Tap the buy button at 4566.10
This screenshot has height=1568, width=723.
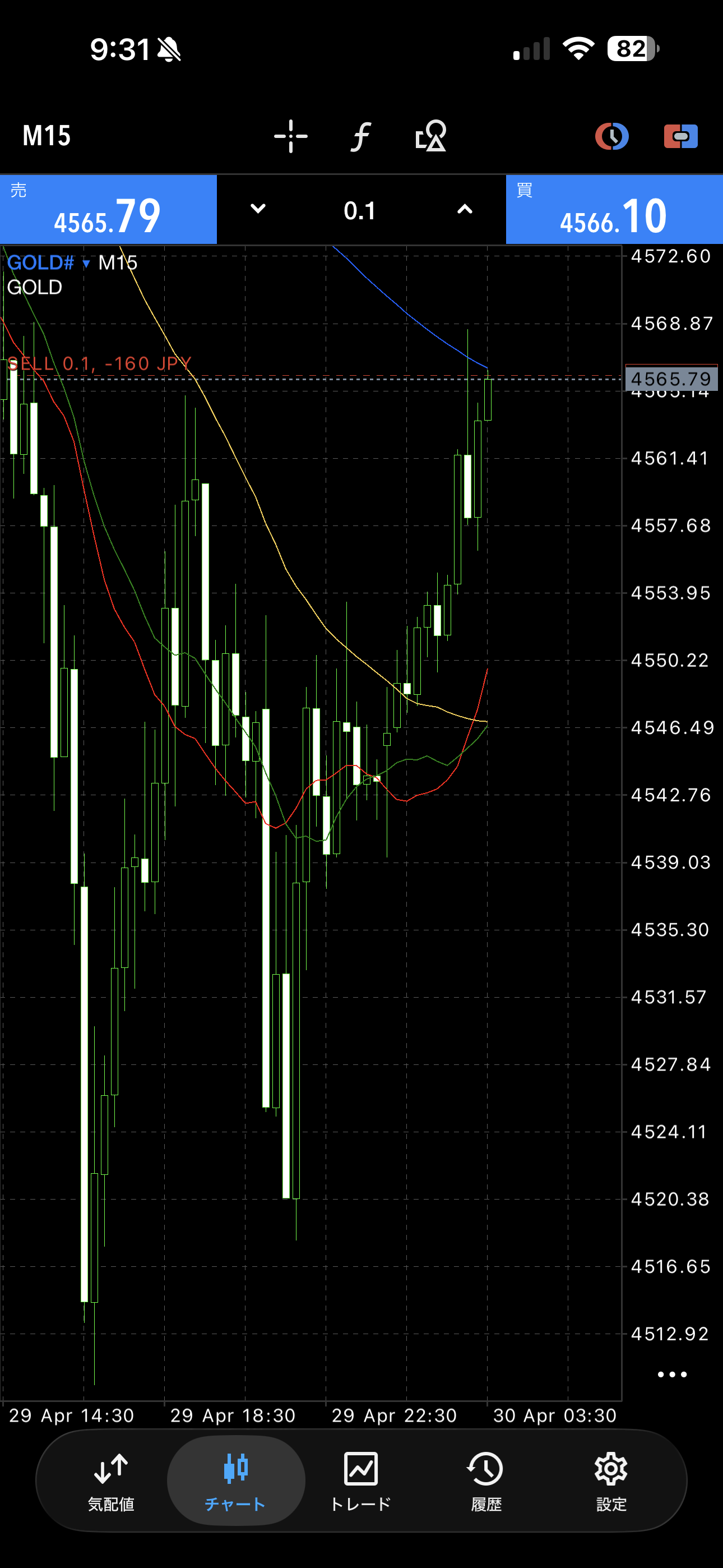(614, 210)
